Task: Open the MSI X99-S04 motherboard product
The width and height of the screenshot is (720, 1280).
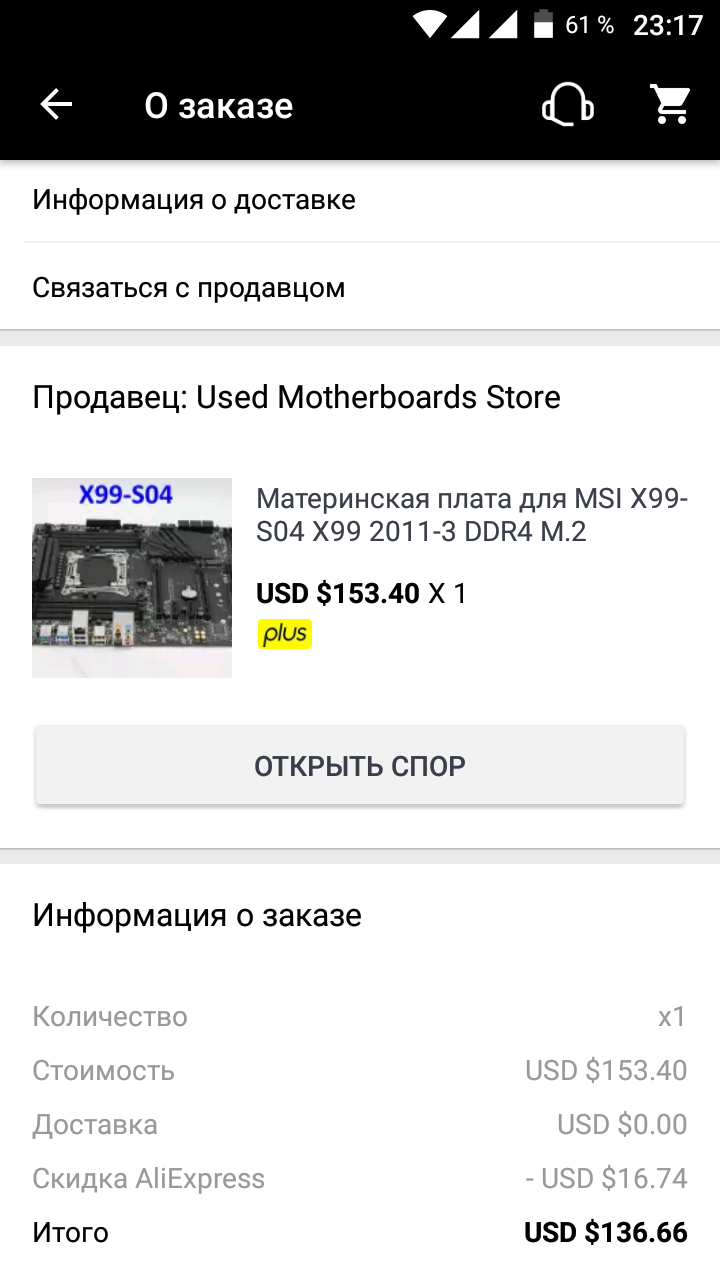Action: pyautogui.click(x=470, y=516)
